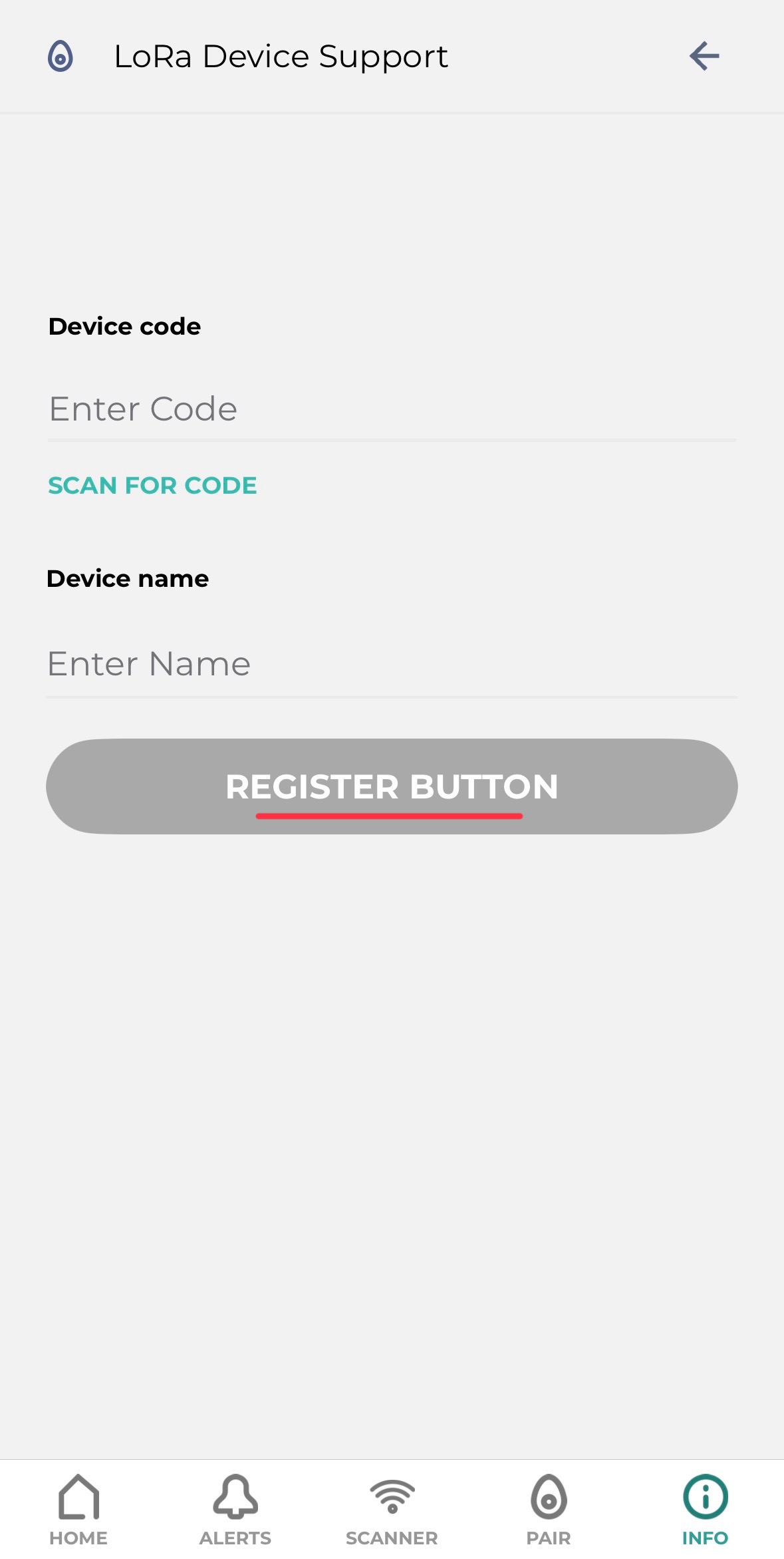The height and width of the screenshot is (1559, 784).
Task: Switch to the Home tab
Action: [78, 1509]
